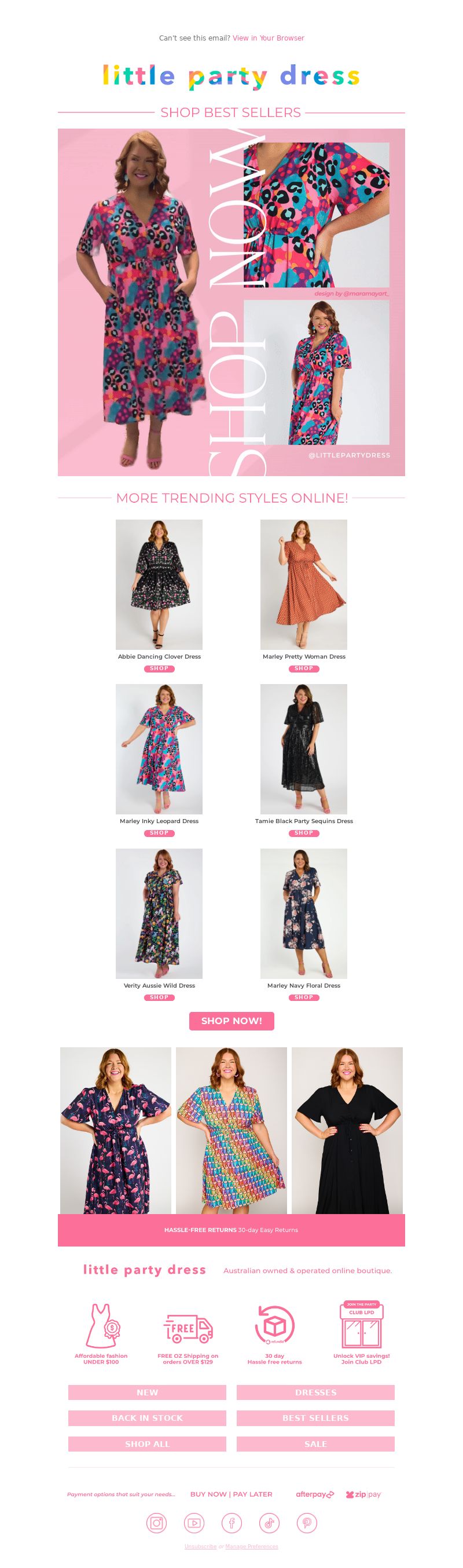Open the Instagram profile icon

pos(156,1523)
